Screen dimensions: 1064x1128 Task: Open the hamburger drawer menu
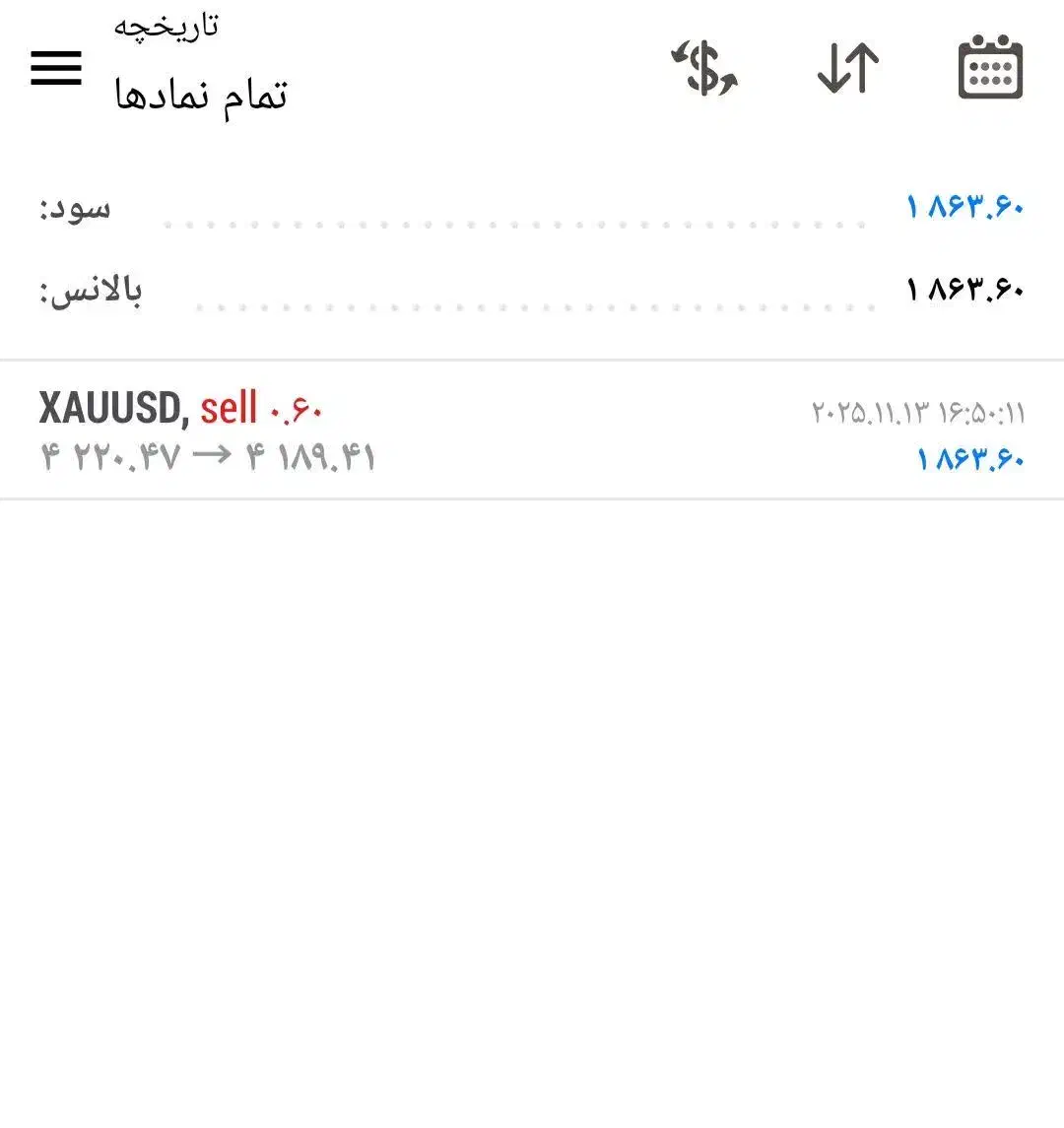56,68
